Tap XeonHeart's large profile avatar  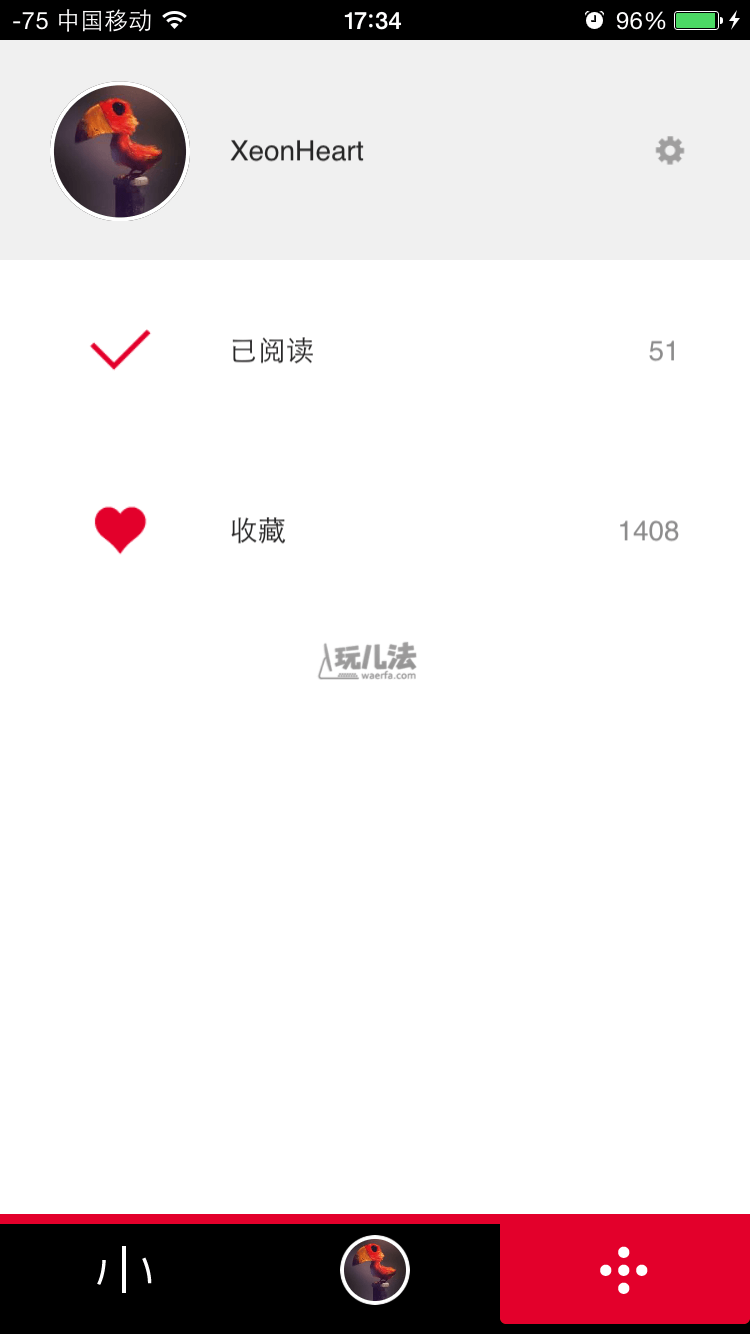pos(120,151)
